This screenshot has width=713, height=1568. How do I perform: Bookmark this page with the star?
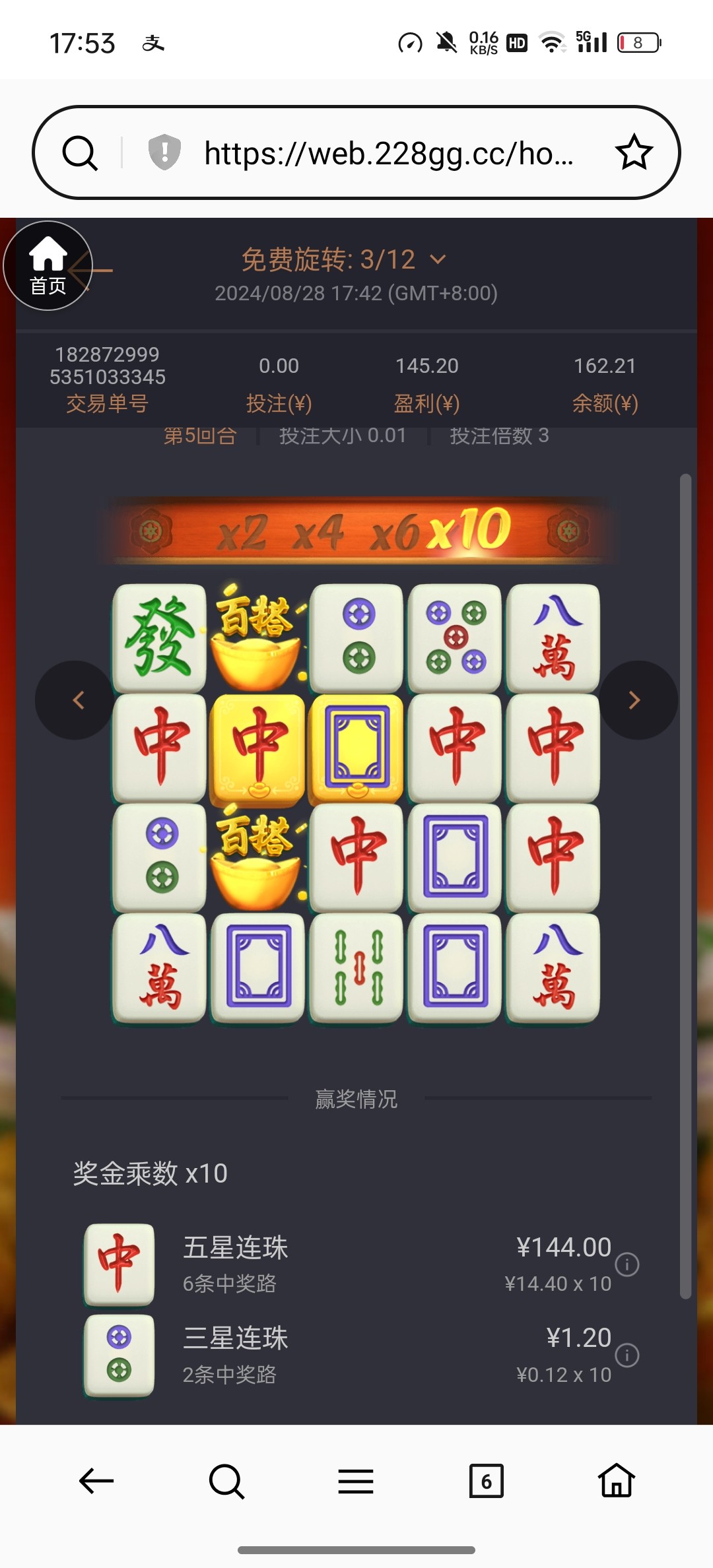pos(634,153)
